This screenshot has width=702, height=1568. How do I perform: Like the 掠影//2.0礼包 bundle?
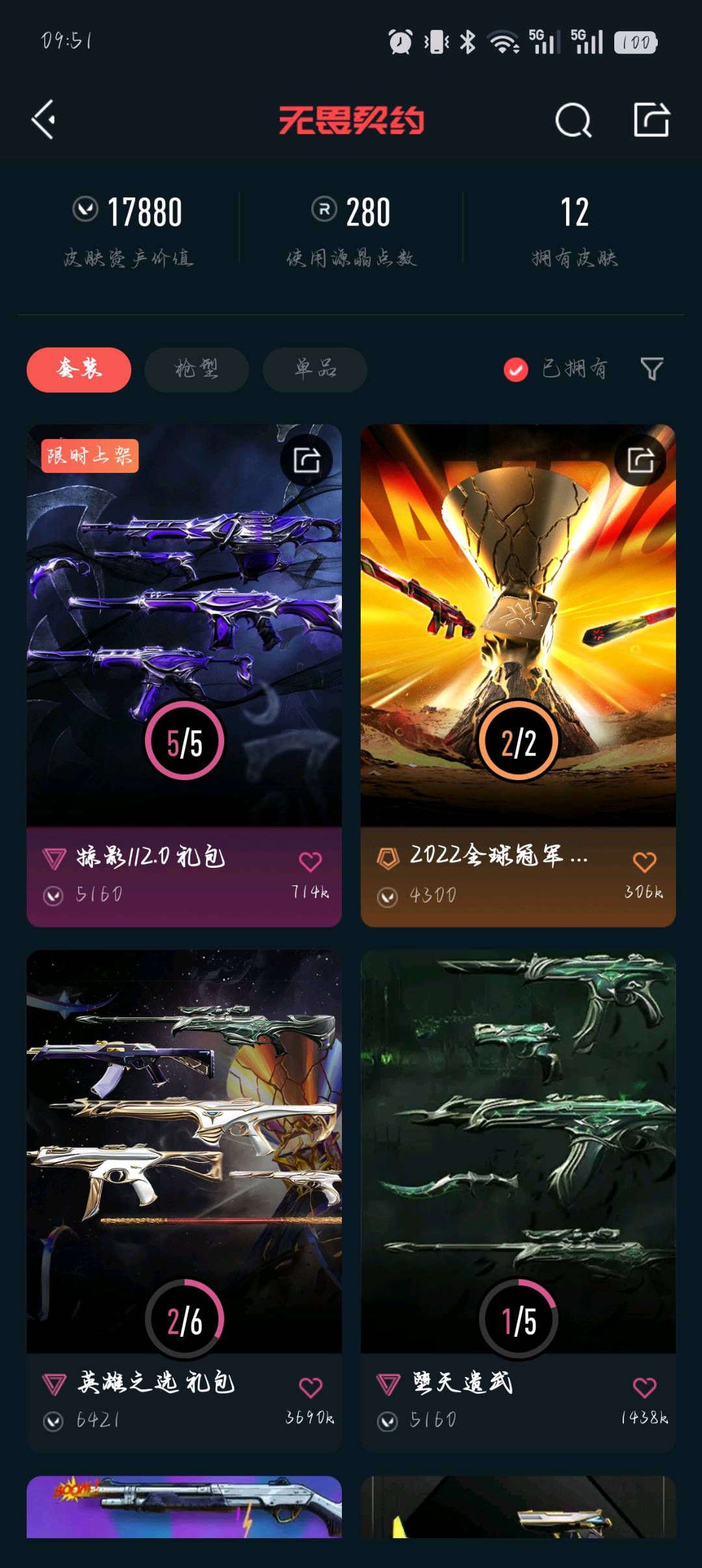click(311, 862)
